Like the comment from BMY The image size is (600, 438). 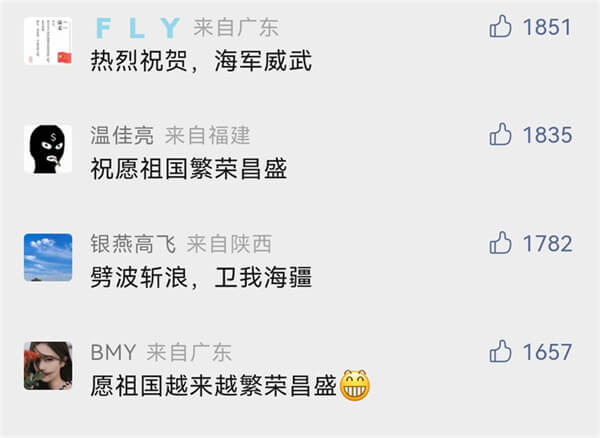pos(501,351)
